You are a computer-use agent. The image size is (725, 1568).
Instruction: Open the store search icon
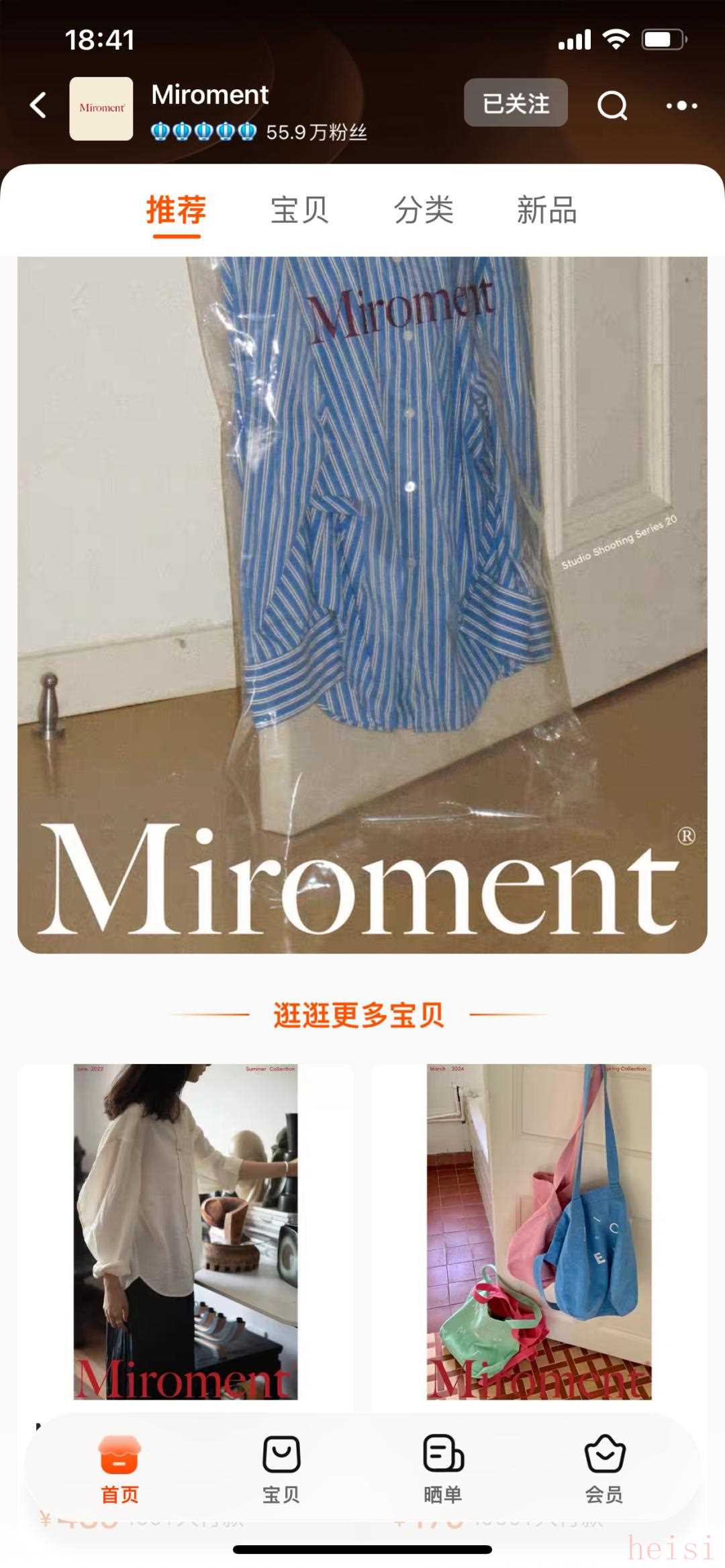[612, 105]
